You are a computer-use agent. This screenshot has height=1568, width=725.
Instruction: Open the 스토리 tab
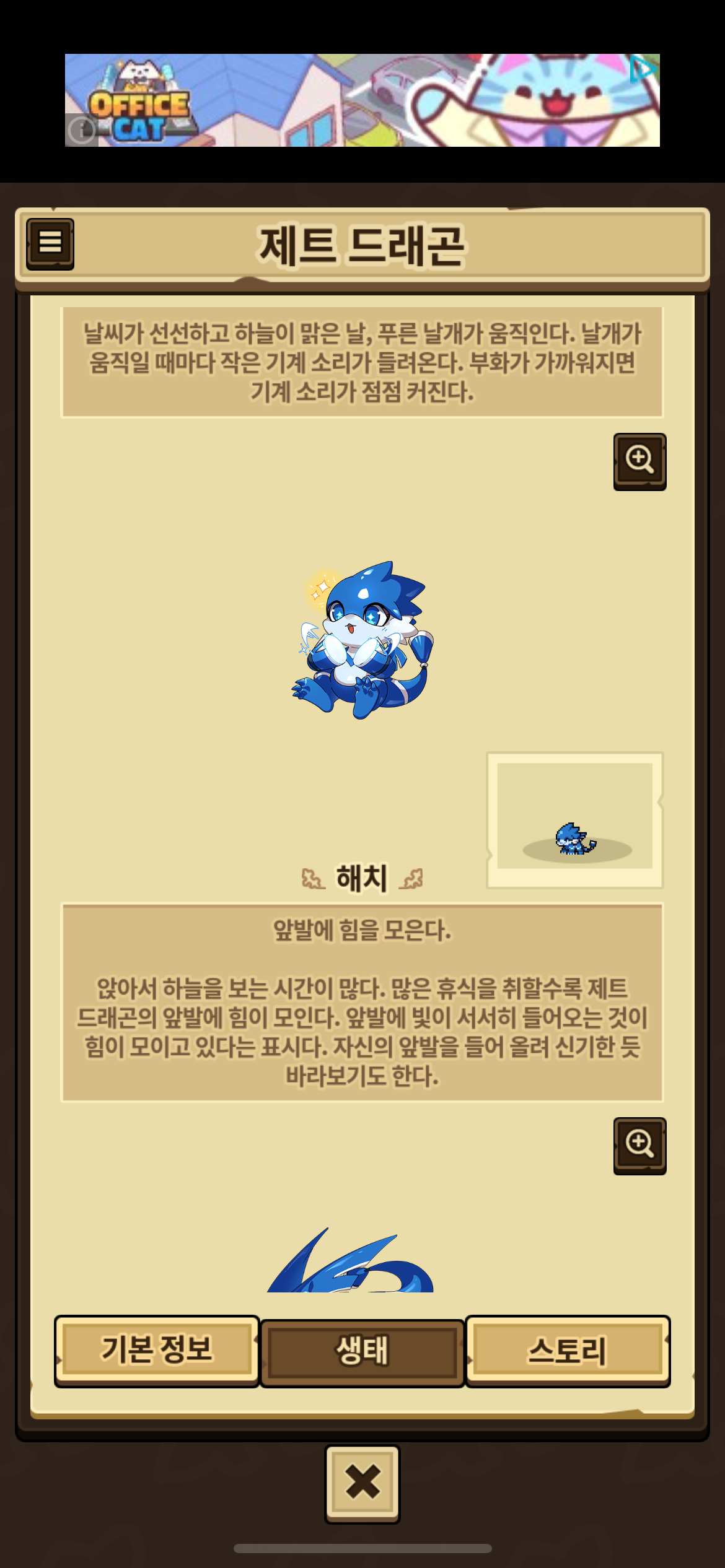(567, 1351)
